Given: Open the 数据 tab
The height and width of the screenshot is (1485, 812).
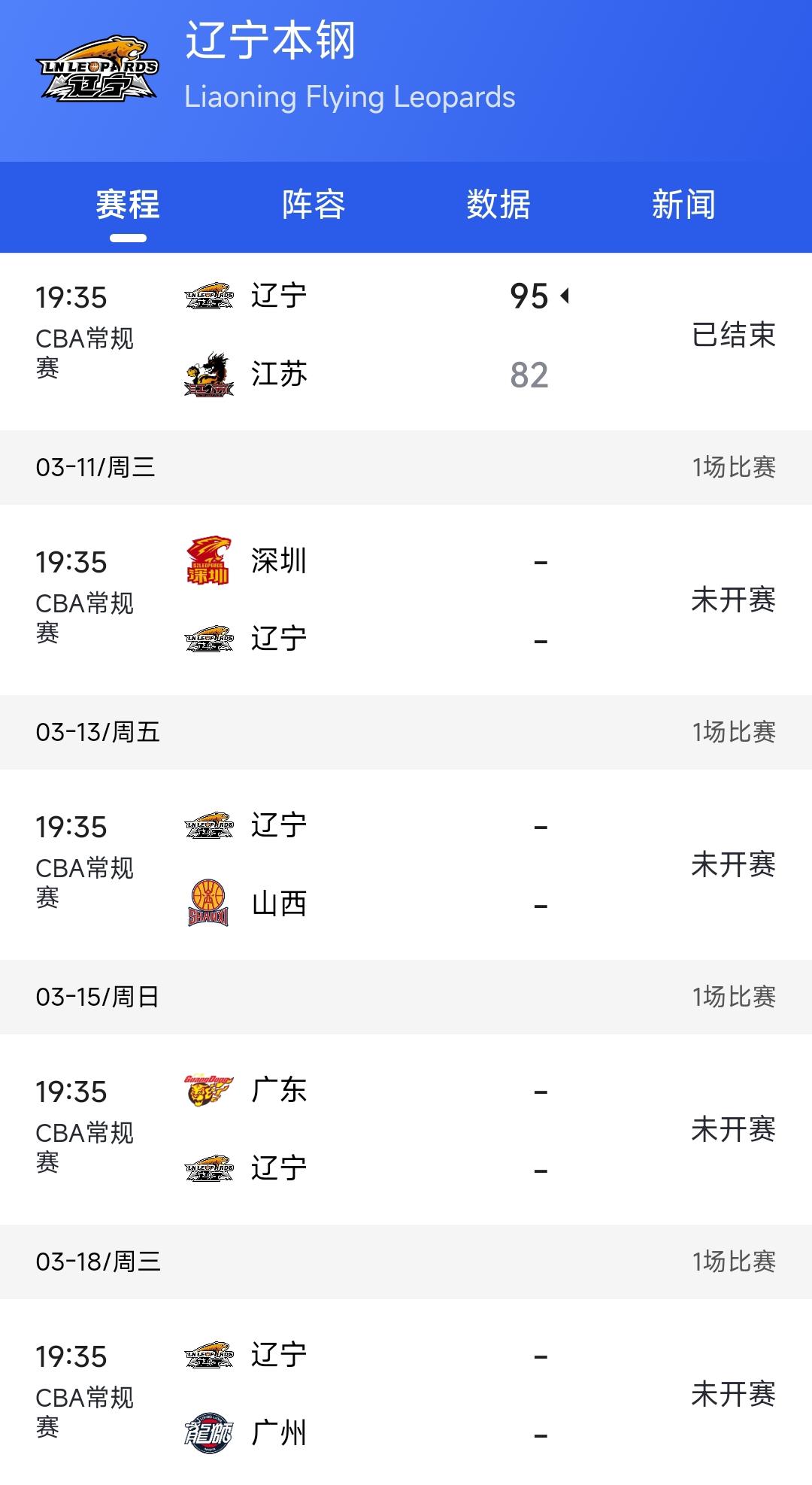Looking at the screenshot, I should [498, 204].
